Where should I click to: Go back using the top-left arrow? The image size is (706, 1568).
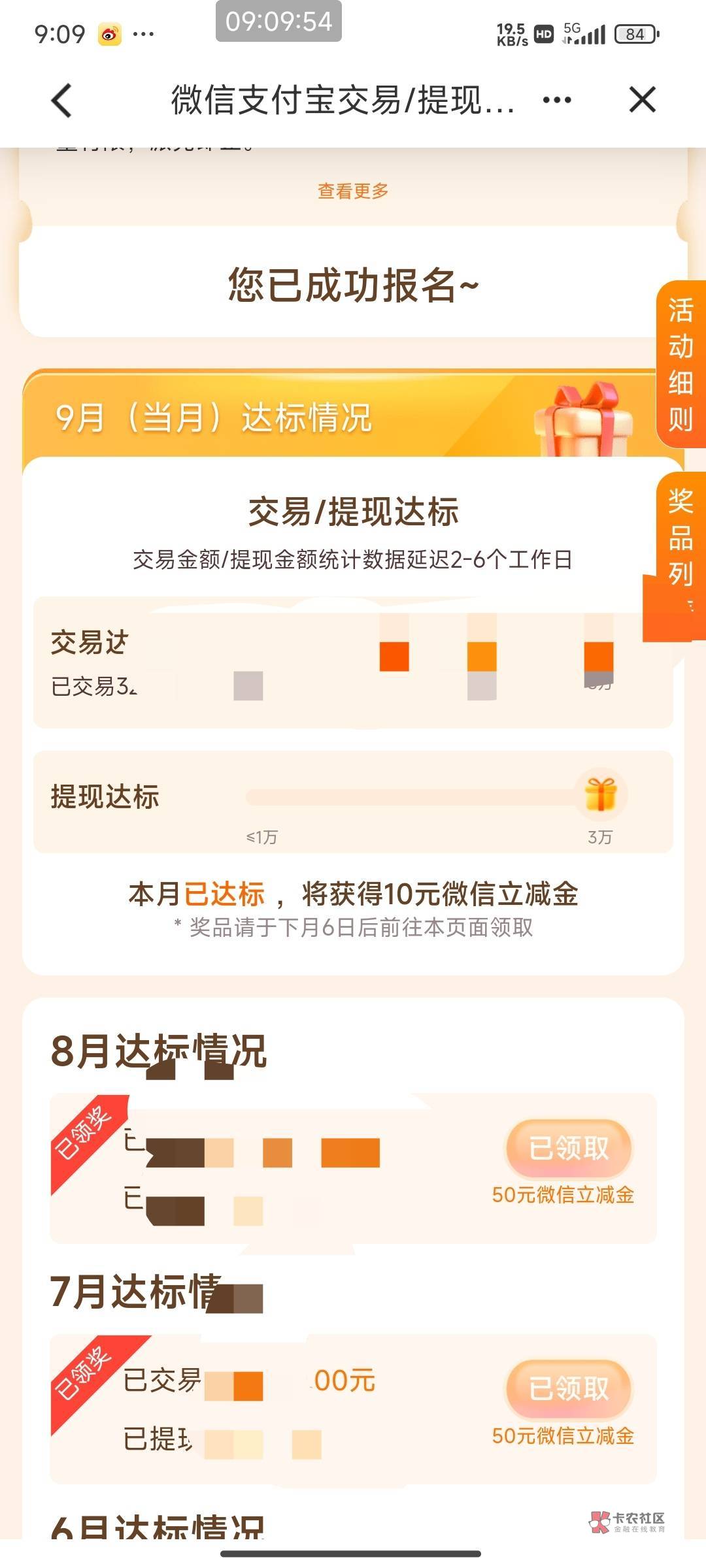[x=61, y=101]
